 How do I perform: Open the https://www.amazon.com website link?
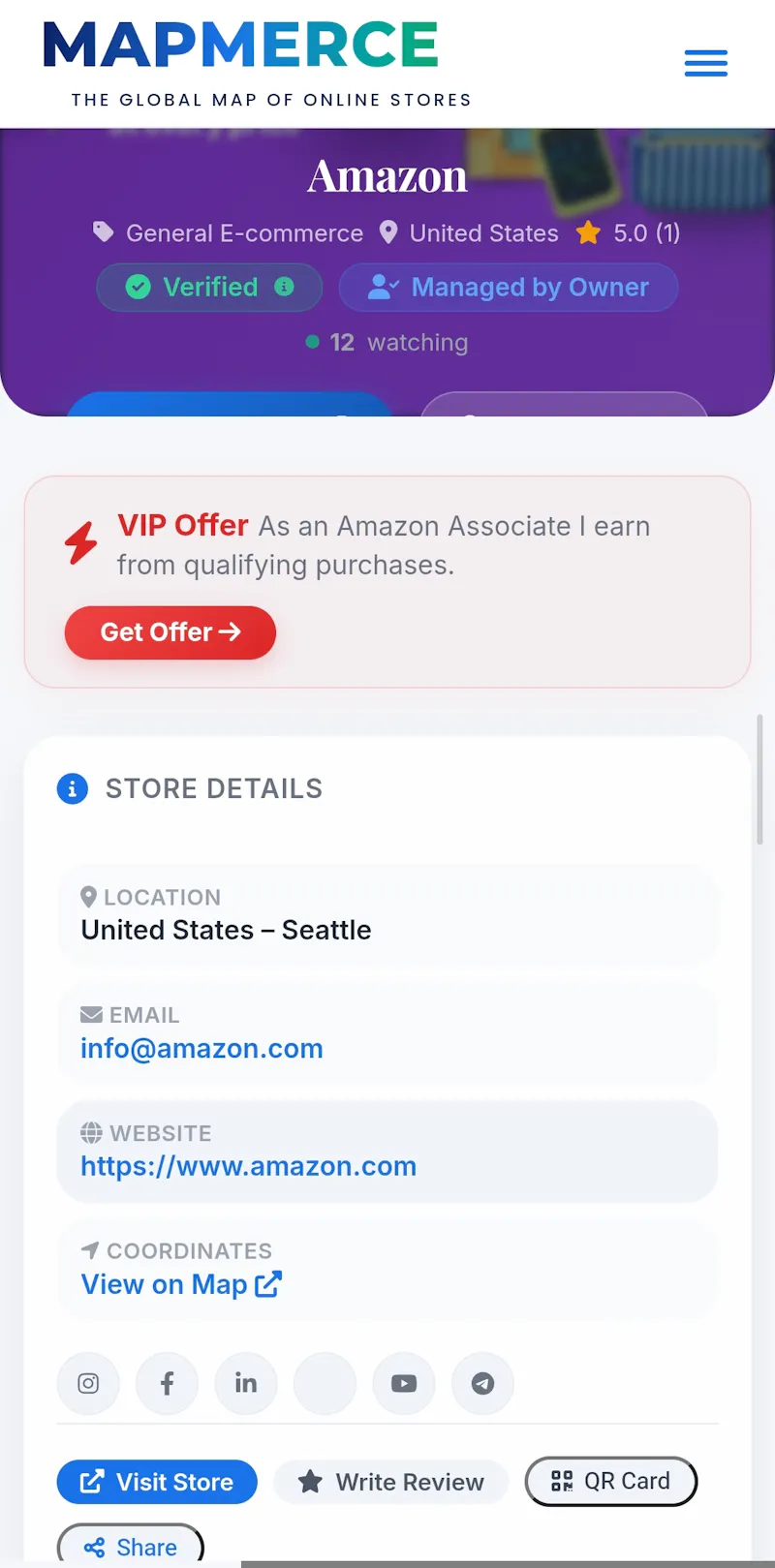point(248,1166)
